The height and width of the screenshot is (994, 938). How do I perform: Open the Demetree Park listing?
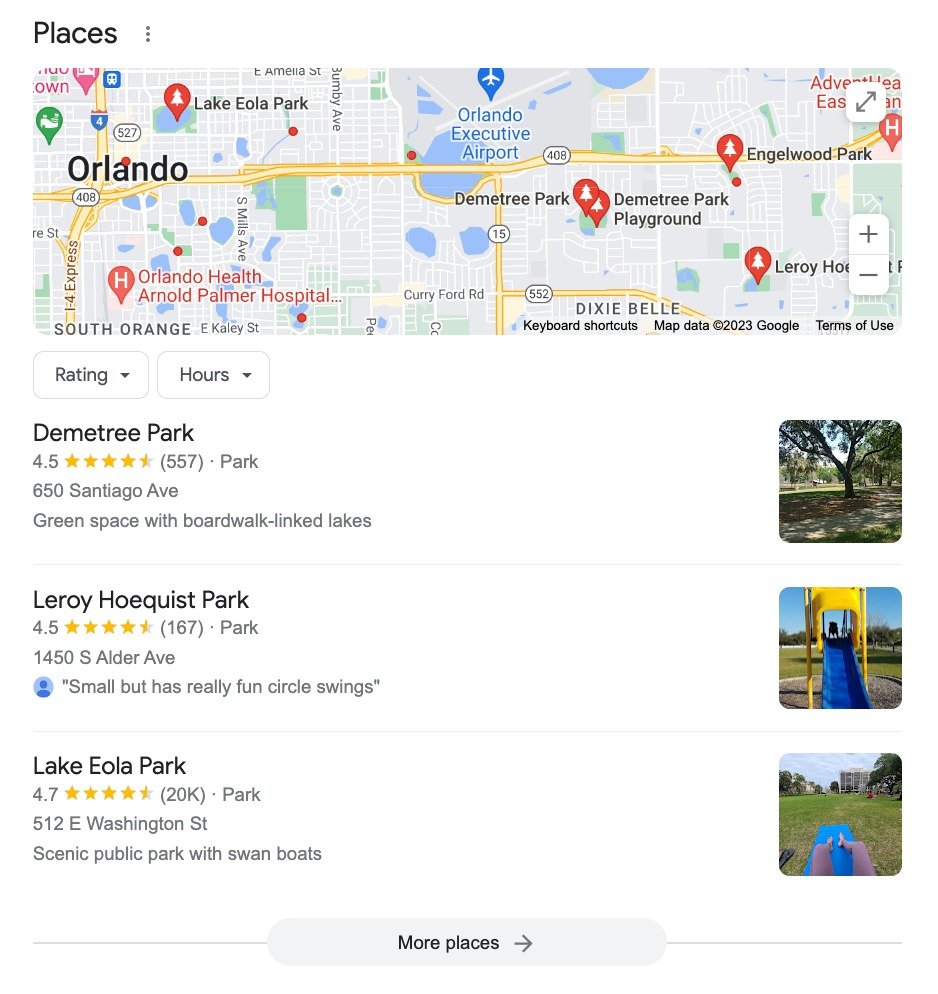coord(113,433)
